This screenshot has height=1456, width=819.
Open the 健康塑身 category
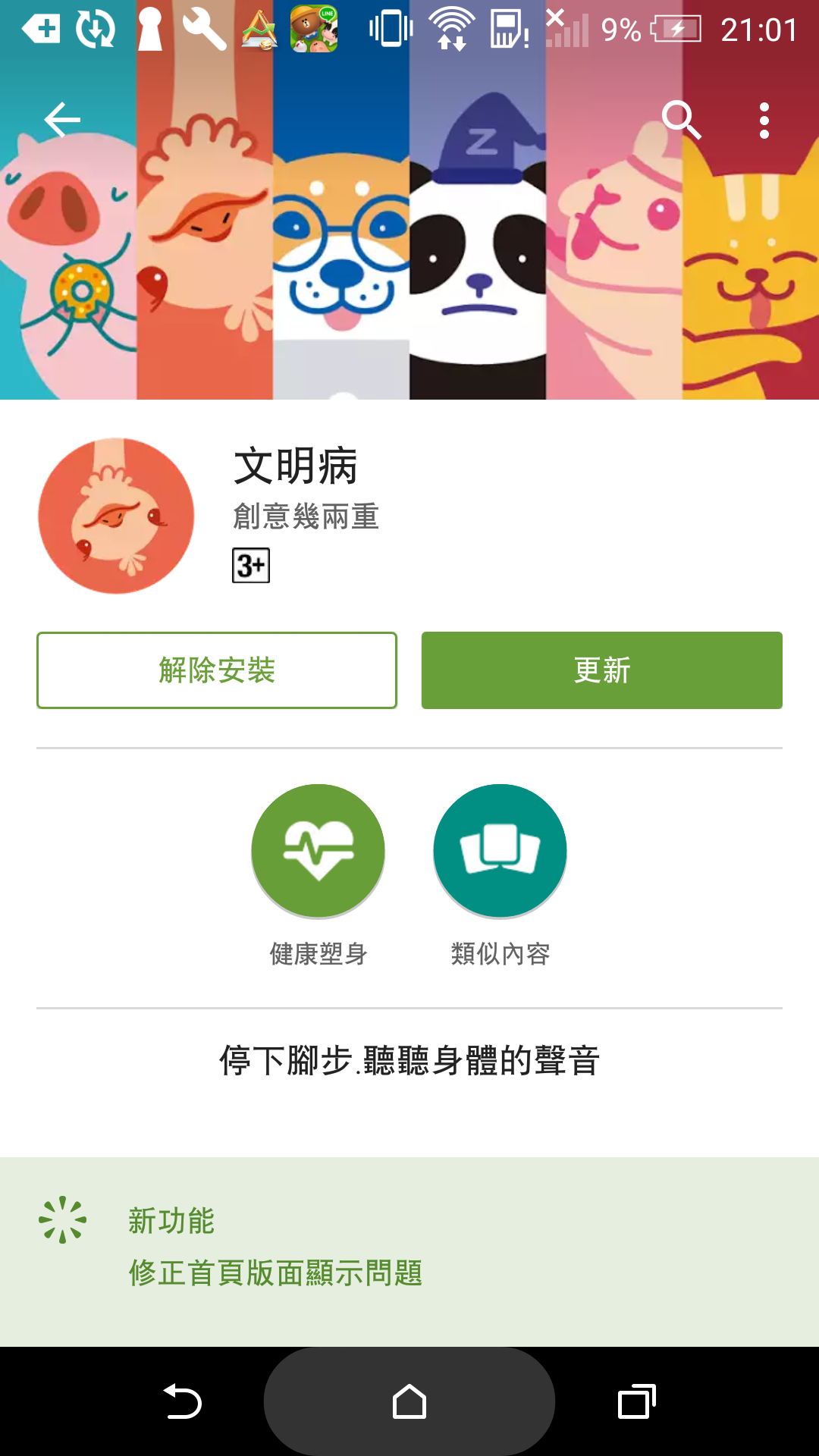click(x=318, y=851)
